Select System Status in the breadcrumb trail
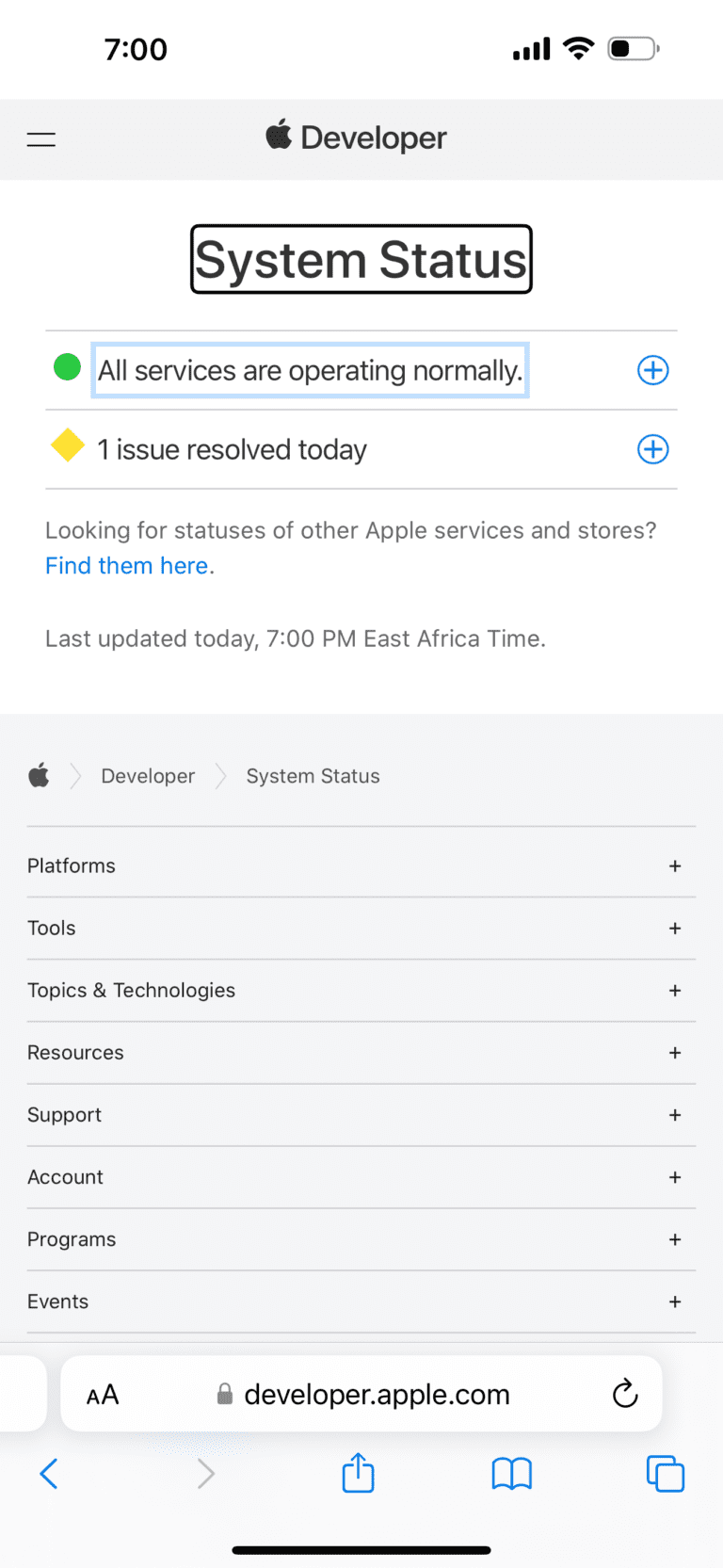The height and width of the screenshot is (1568, 723). (x=313, y=775)
